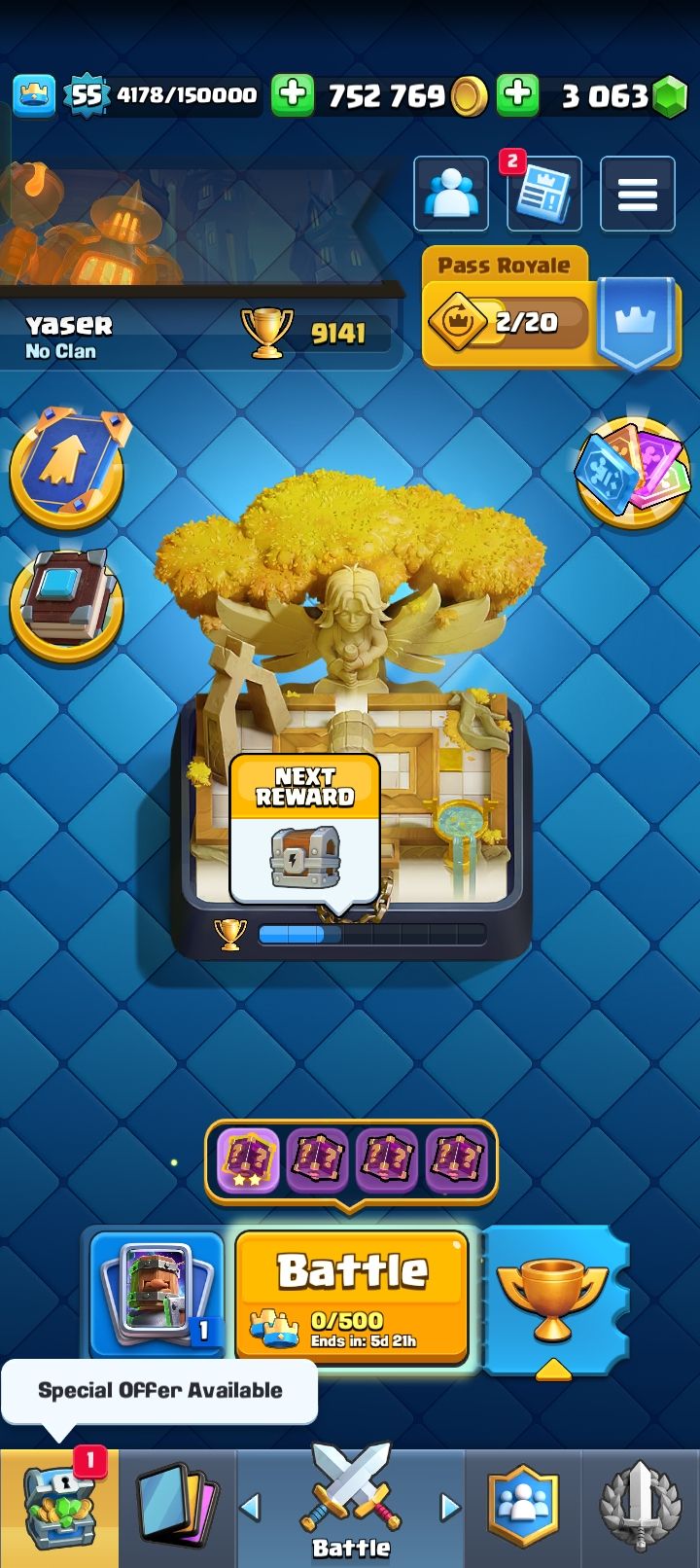Switch to the clan social tab
This screenshot has height=1568, width=700.
click(x=524, y=1508)
